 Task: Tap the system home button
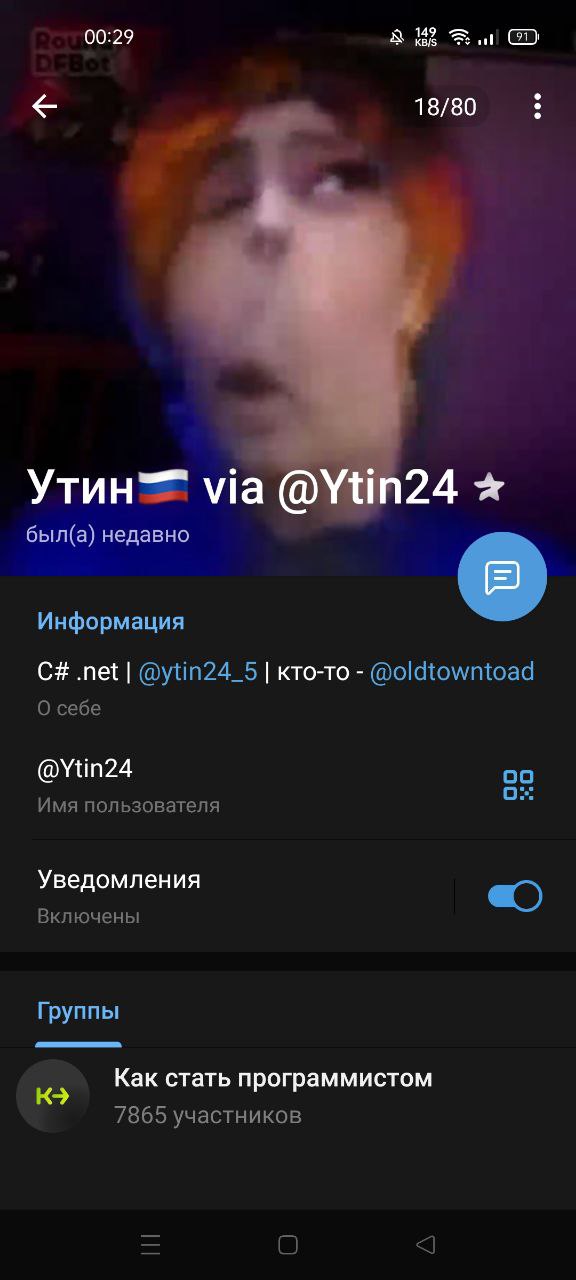pyautogui.click(x=288, y=1245)
